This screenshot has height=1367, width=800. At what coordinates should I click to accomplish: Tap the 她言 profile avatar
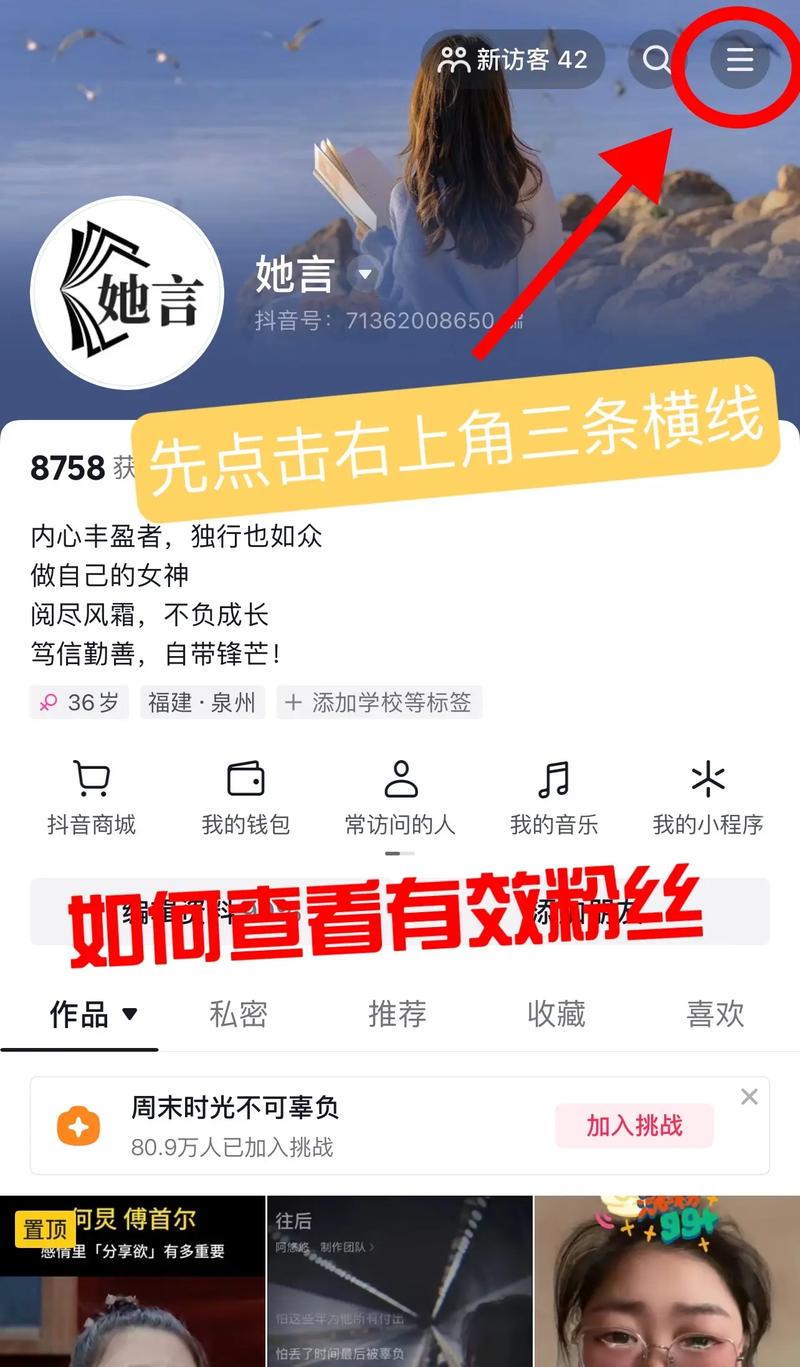point(127,292)
